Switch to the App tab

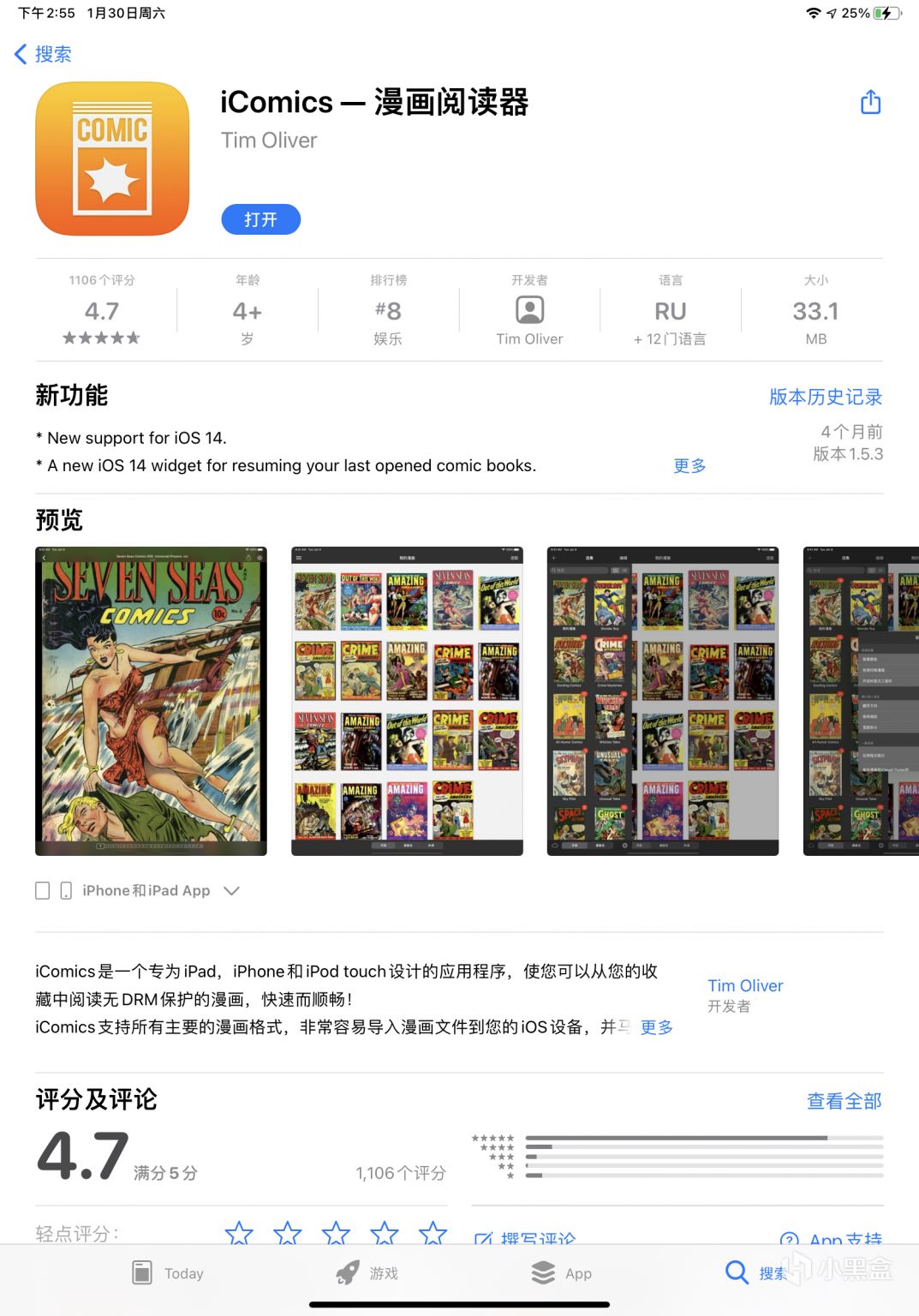[562, 1273]
